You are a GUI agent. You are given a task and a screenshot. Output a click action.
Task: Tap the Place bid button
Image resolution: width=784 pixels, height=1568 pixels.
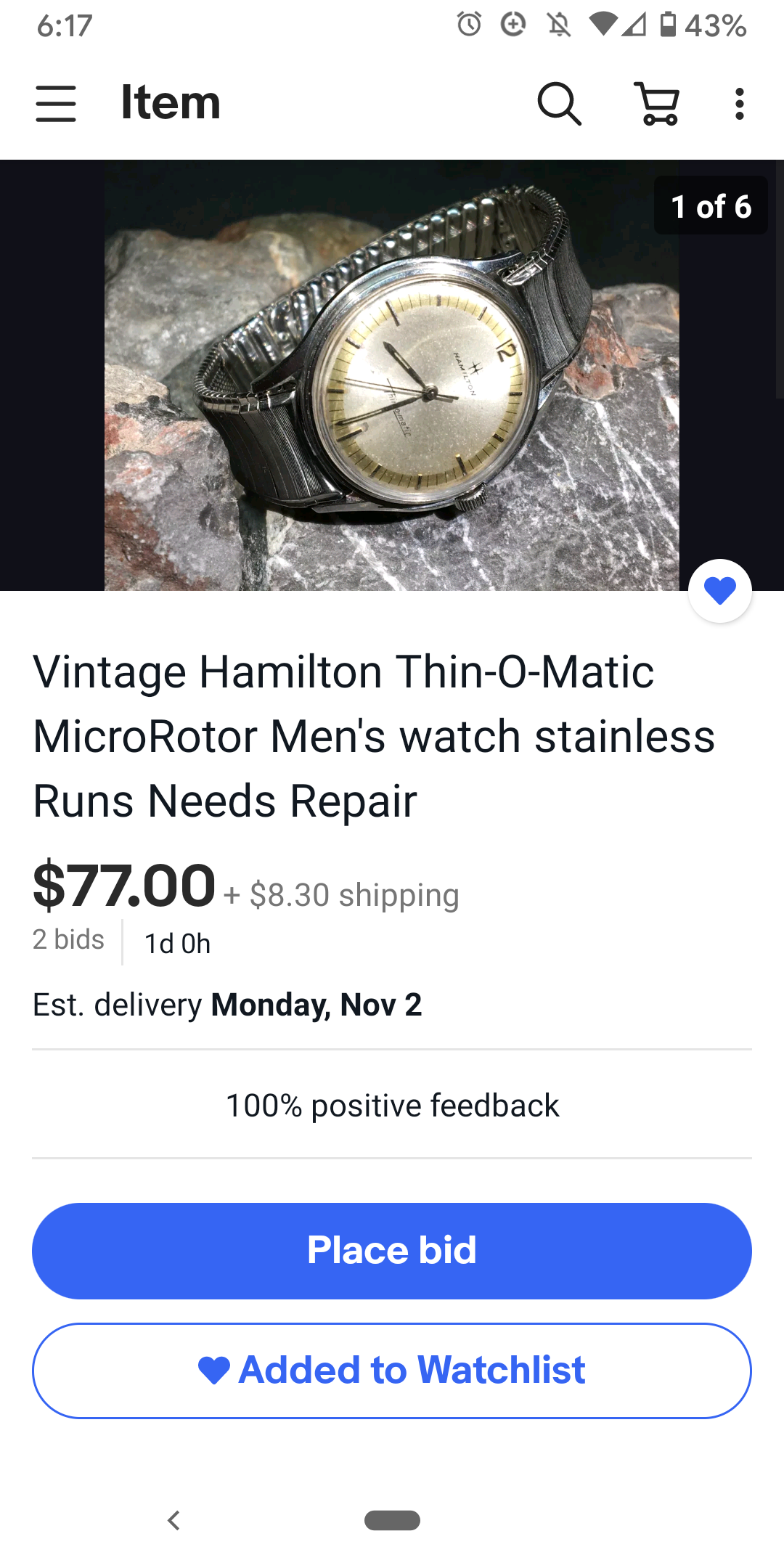point(392,1250)
